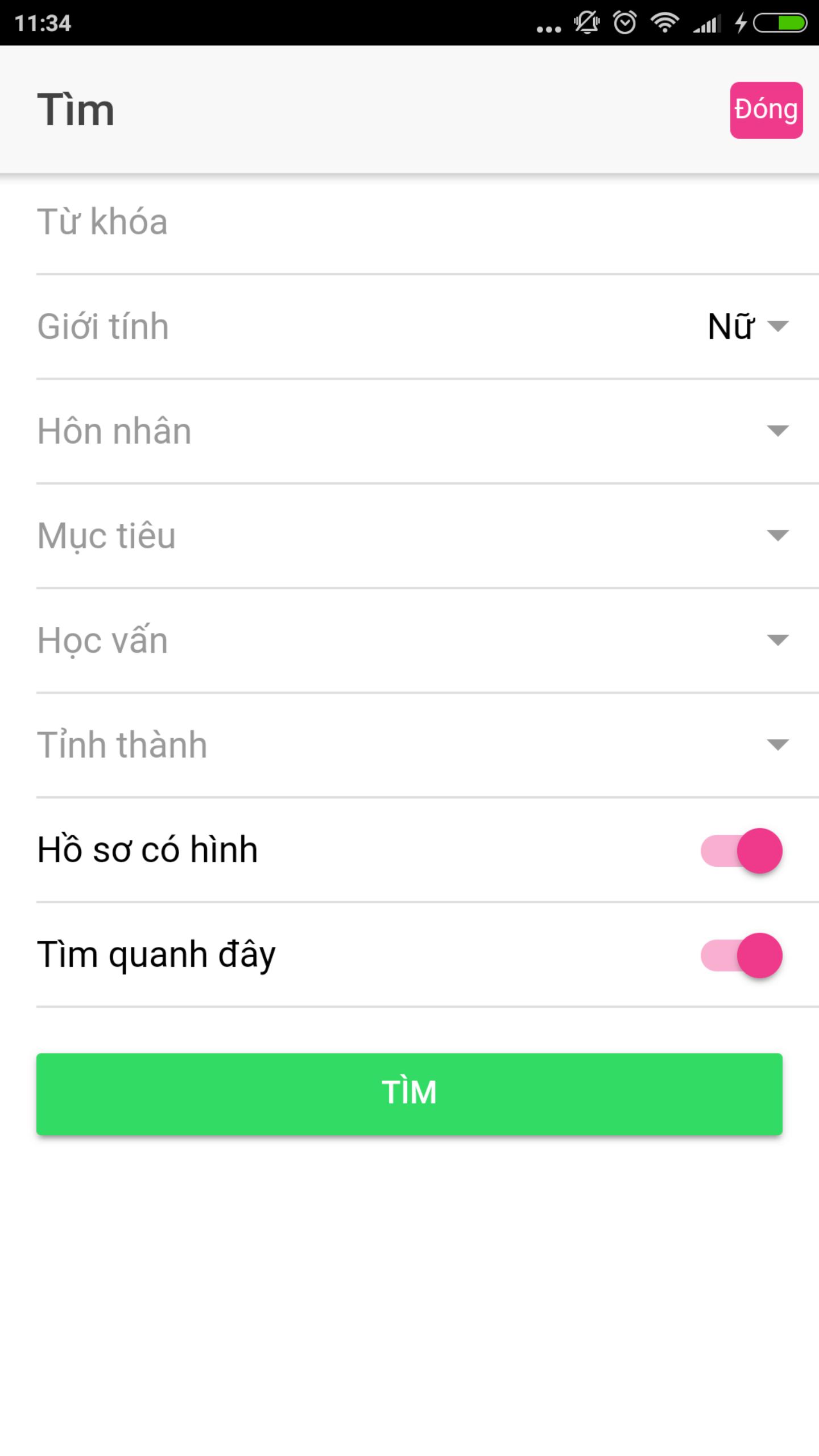
Task: Disable the Hồ sơ có hình switch
Action: tap(742, 851)
